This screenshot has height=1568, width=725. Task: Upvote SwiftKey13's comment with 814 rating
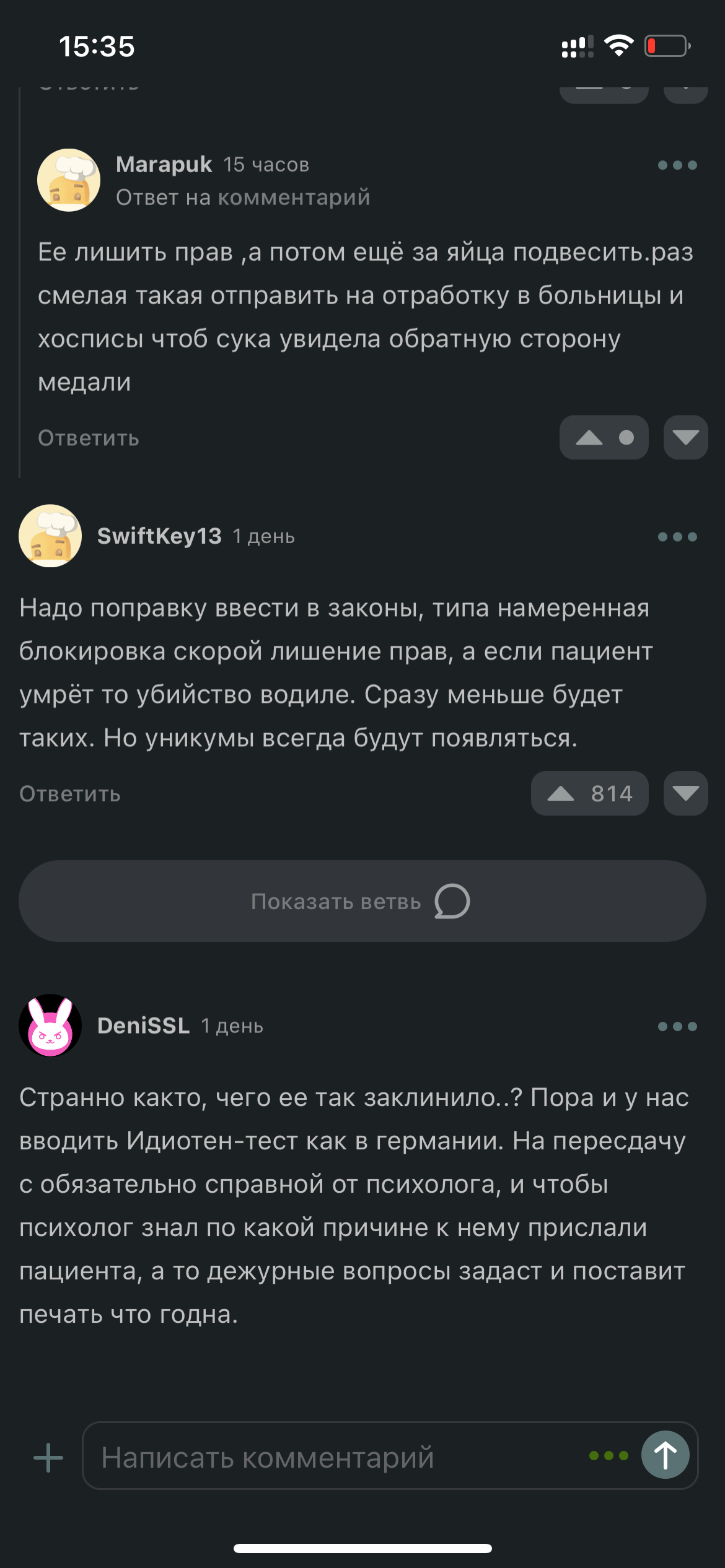(561, 793)
